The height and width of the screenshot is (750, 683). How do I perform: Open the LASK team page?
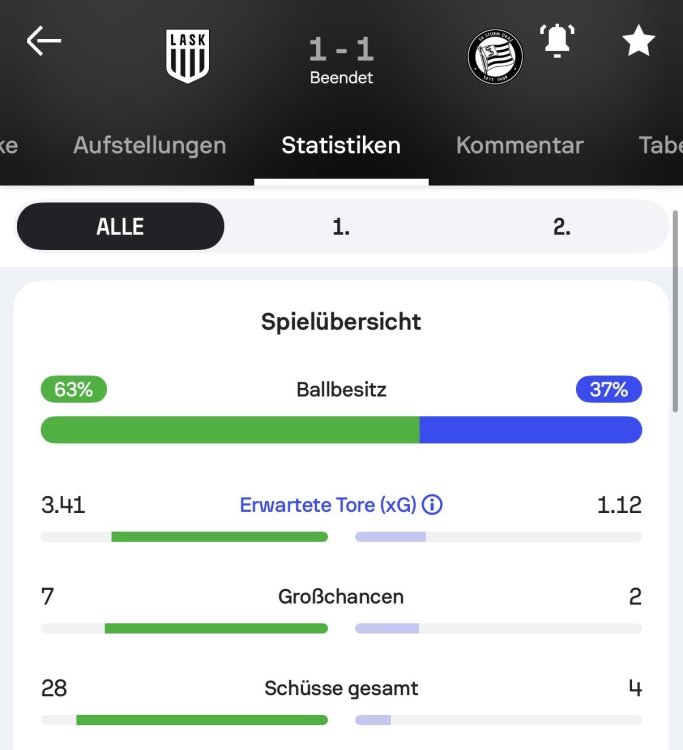pos(187,57)
